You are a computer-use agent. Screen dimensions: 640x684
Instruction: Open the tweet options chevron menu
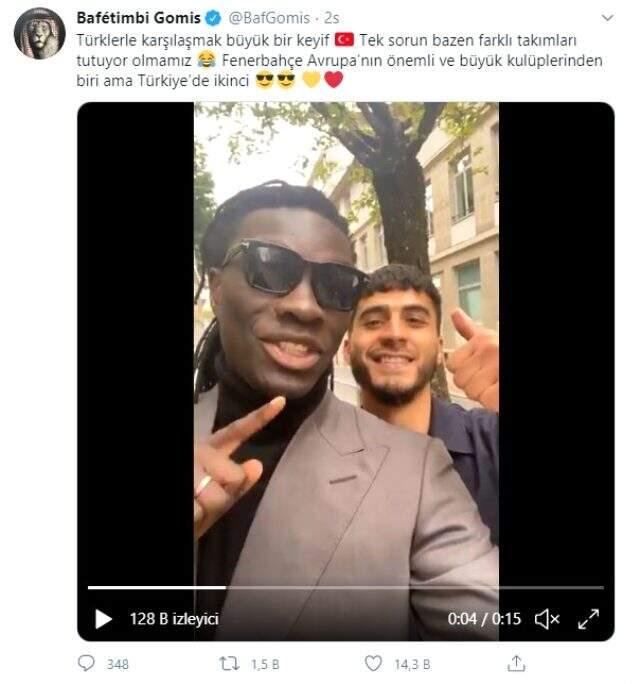pos(607,18)
